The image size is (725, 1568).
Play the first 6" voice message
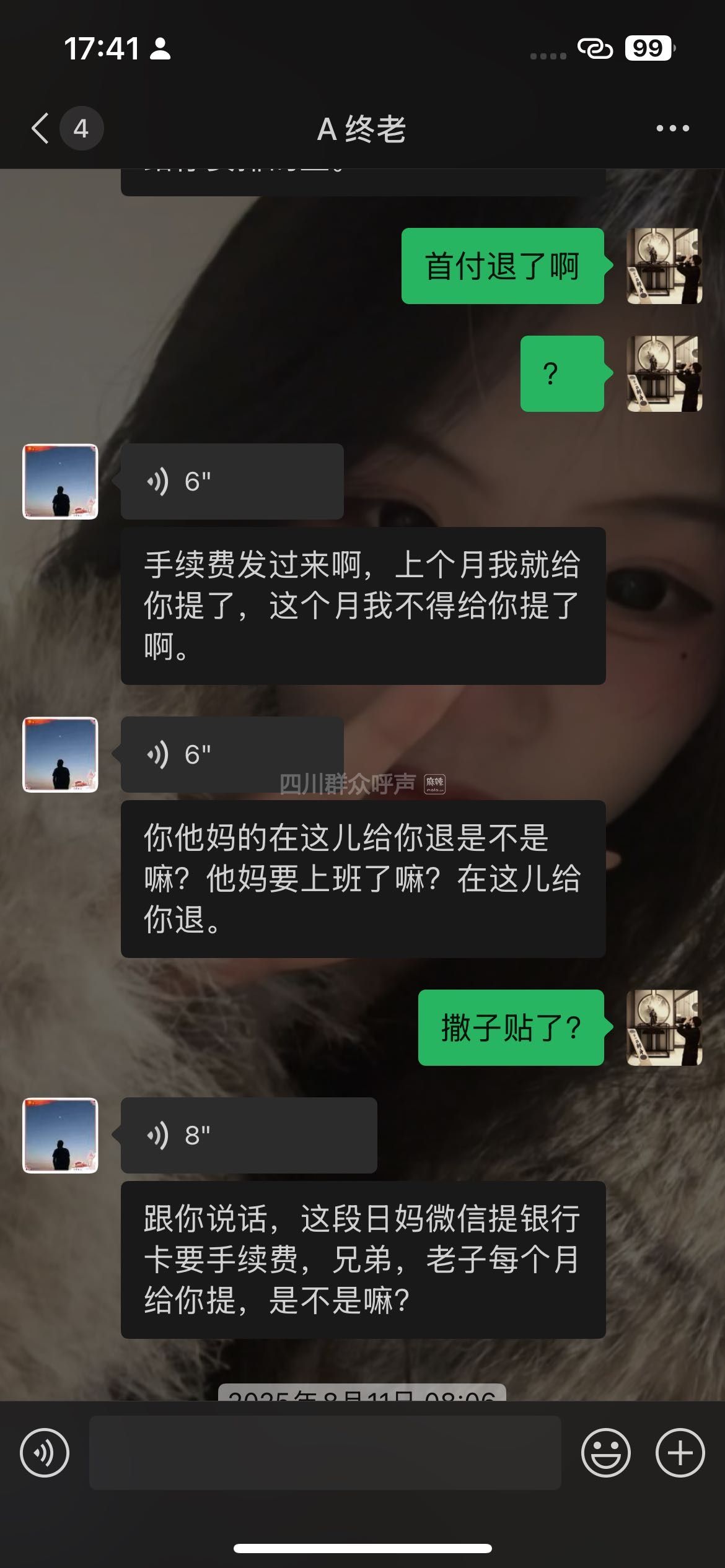tap(232, 481)
